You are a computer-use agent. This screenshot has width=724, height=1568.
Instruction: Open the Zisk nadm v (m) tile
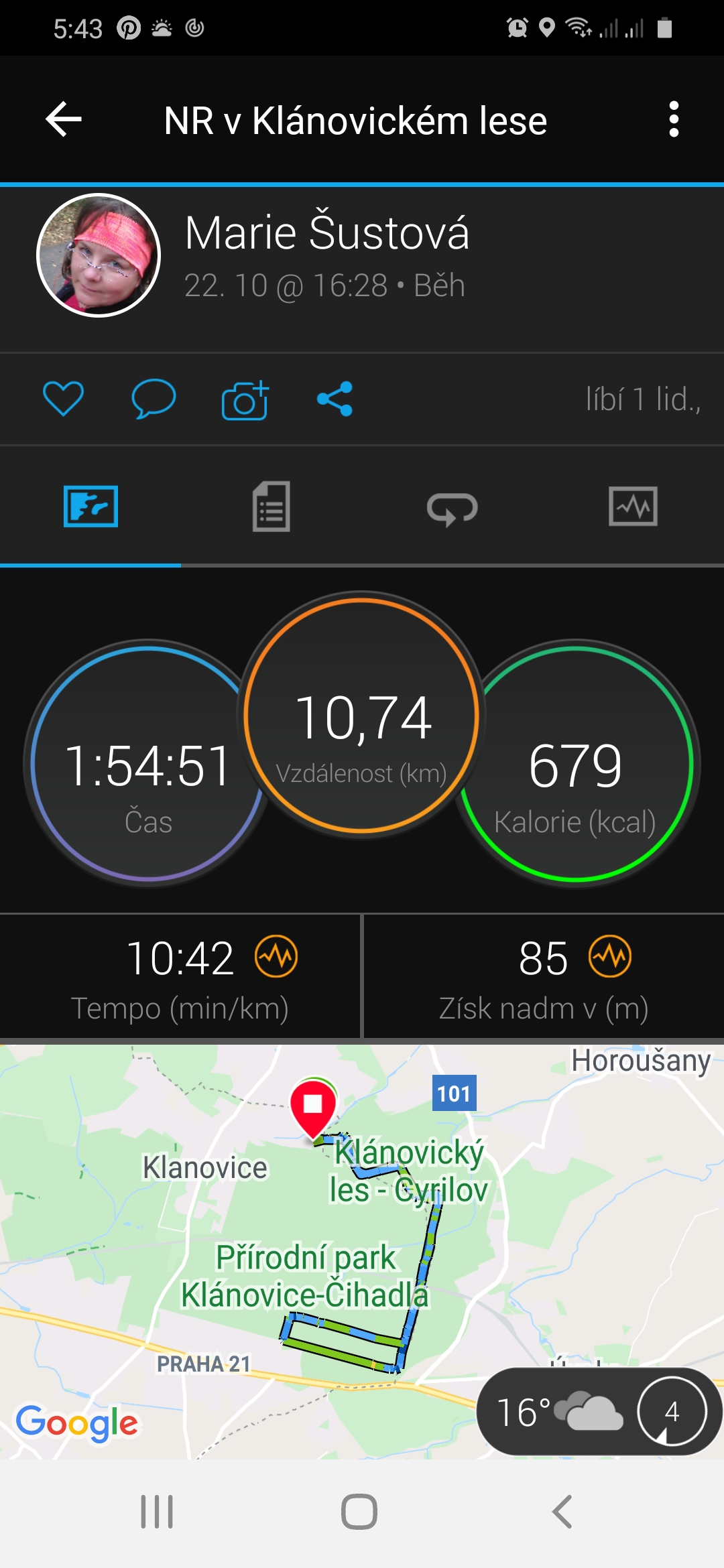pos(544,976)
